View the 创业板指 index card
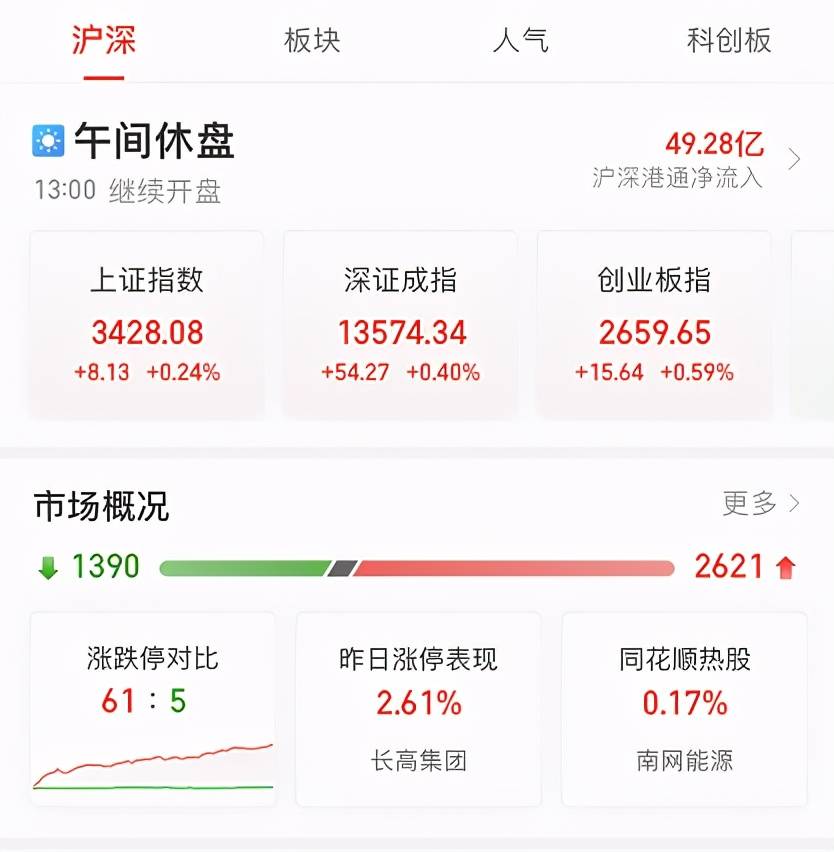This screenshot has height=852, width=834. [654, 325]
